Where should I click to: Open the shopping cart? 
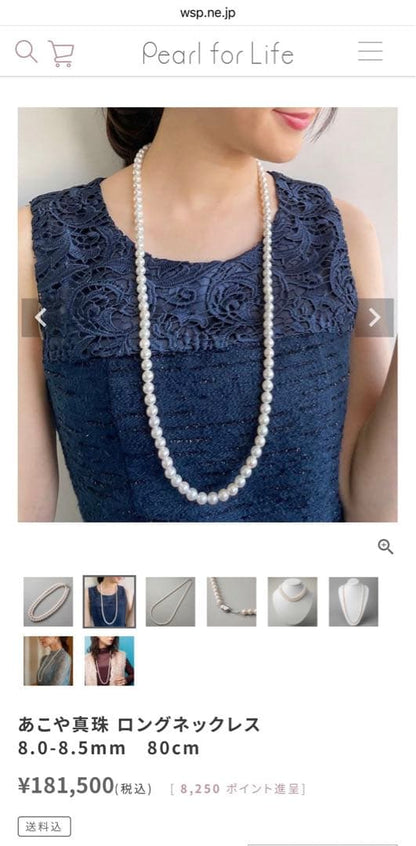click(61, 53)
